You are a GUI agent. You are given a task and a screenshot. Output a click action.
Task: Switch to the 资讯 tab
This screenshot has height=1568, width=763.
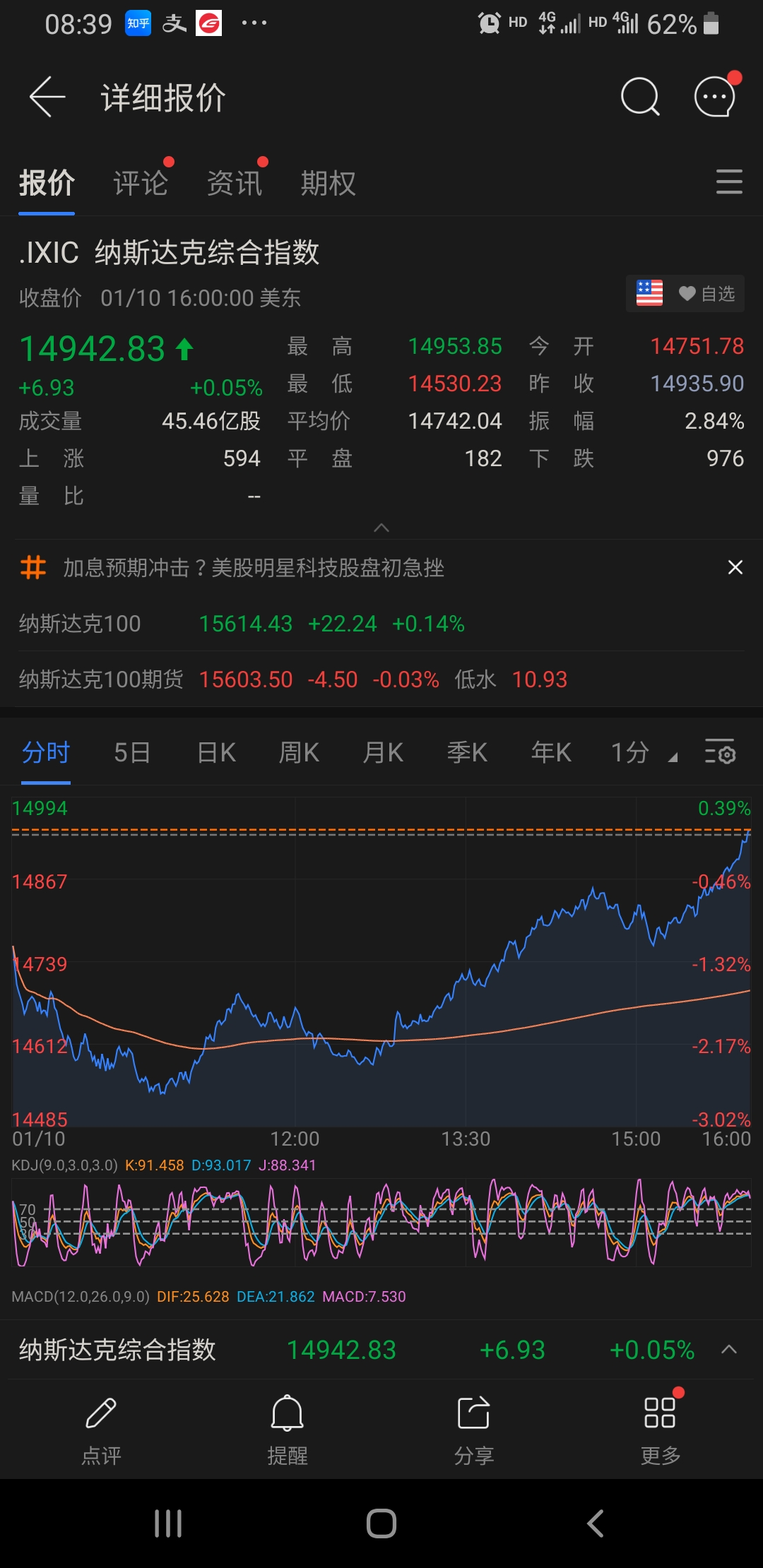click(235, 184)
